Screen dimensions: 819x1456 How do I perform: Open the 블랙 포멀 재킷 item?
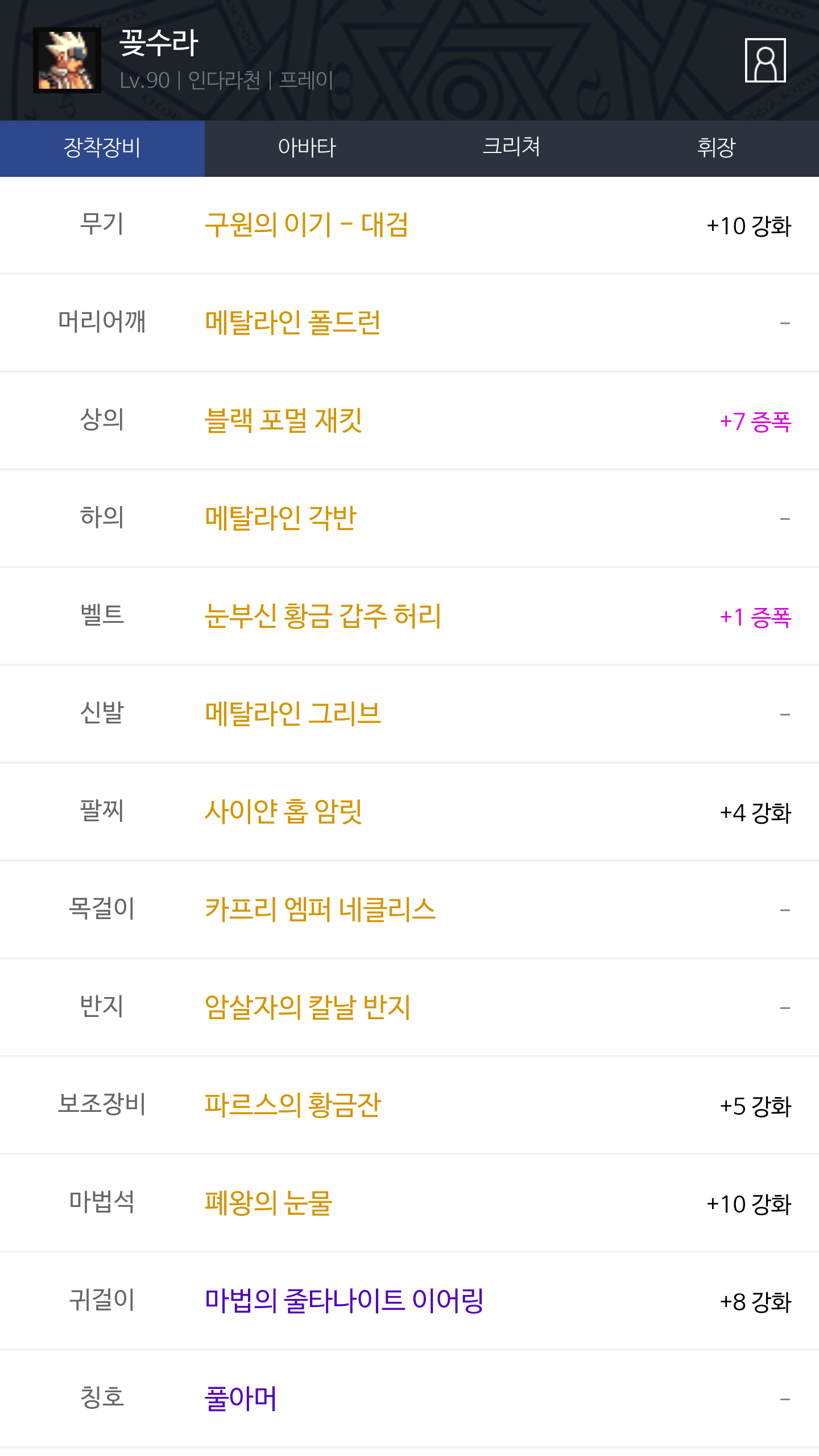pyautogui.click(x=283, y=421)
